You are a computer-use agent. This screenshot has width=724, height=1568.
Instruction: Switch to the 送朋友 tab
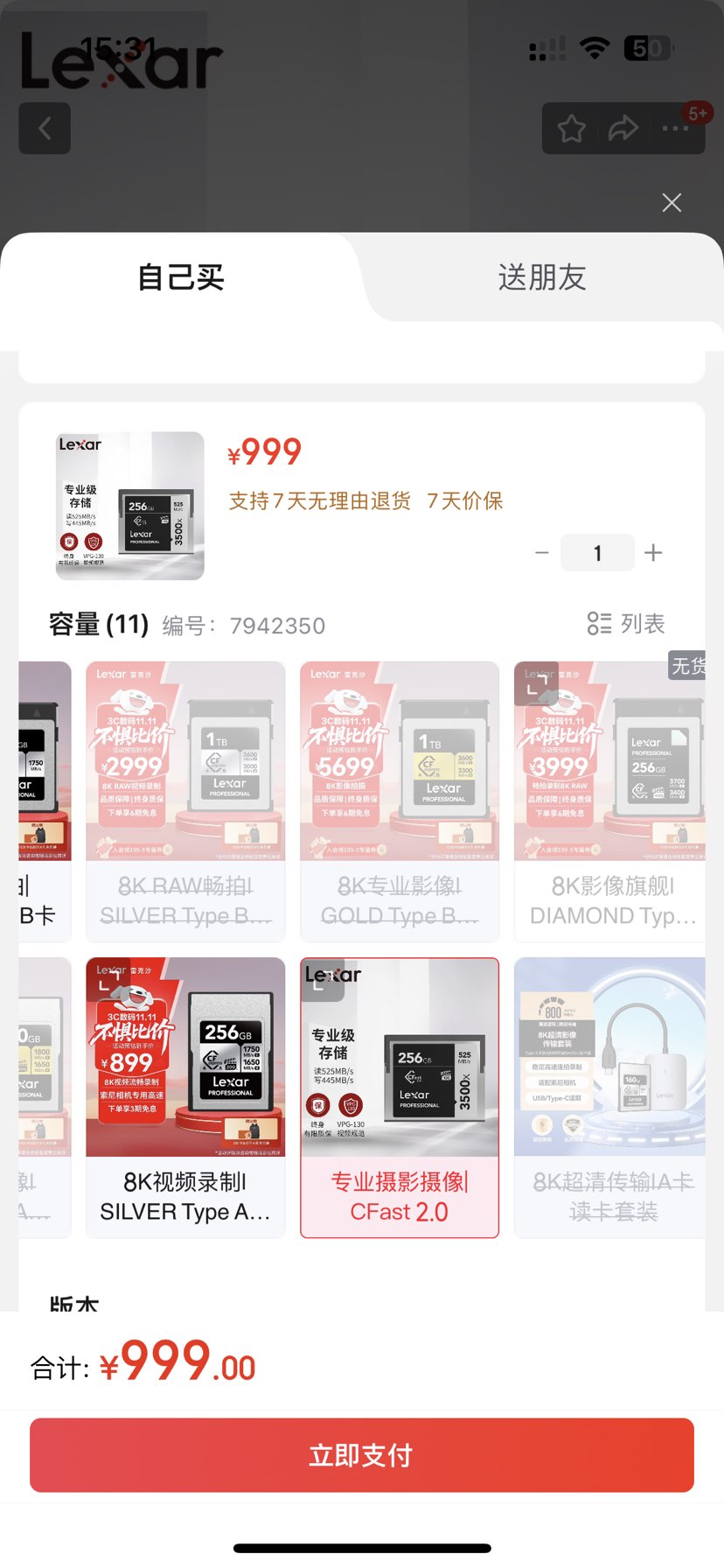(540, 277)
